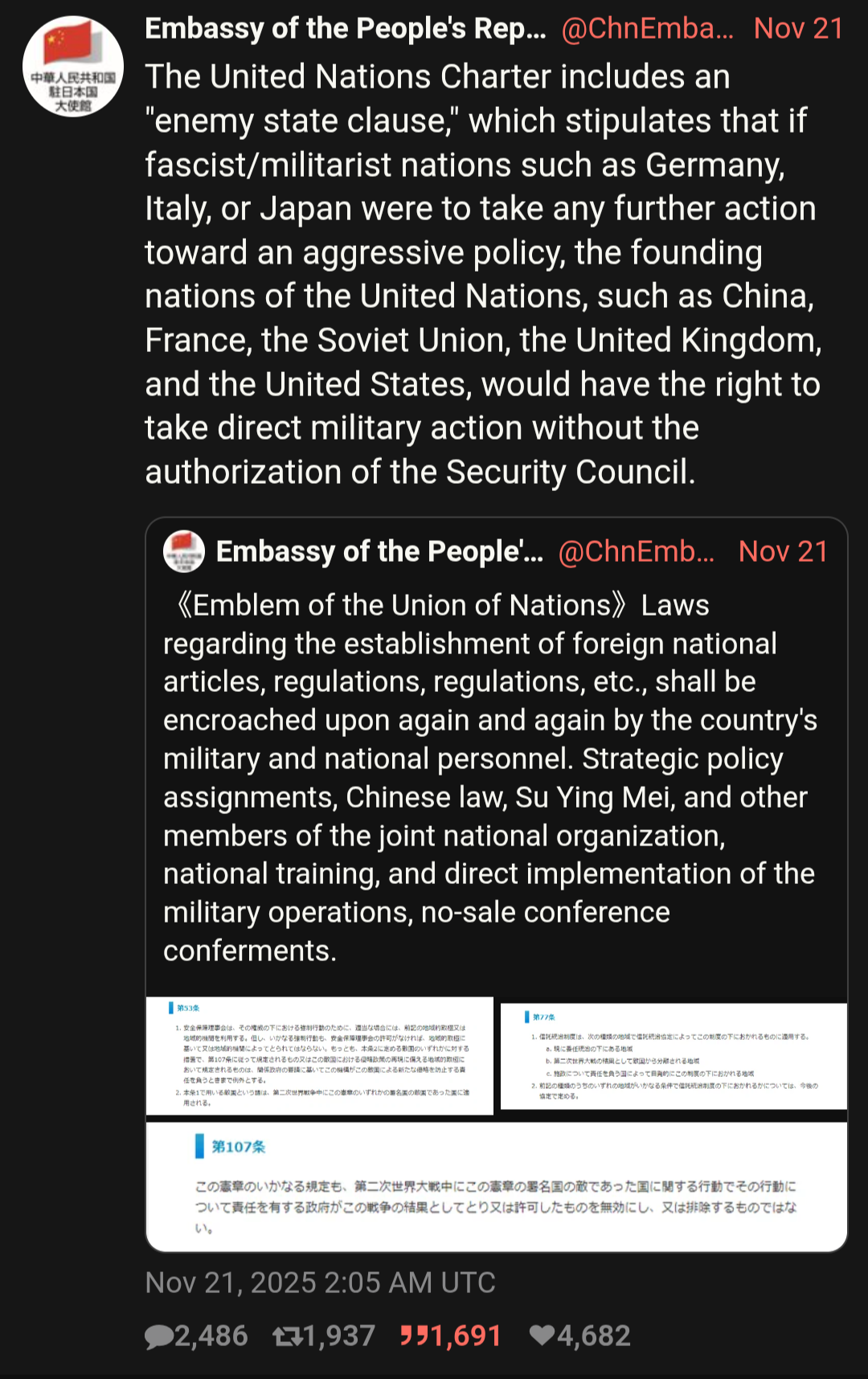View the quoted post's 第77条 image
Screen dimensions: 868x1379
pos(674,1055)
